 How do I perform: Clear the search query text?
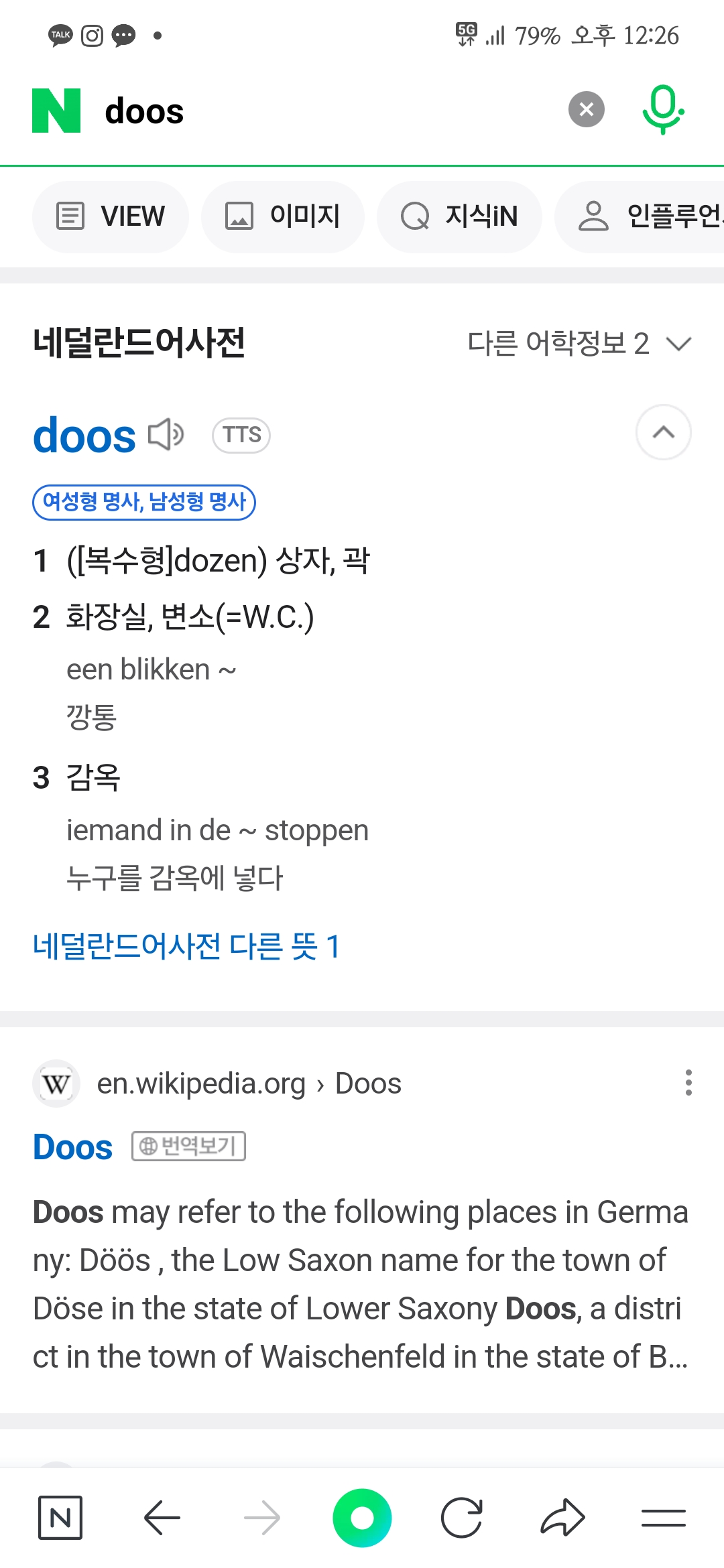coord(586,109)
